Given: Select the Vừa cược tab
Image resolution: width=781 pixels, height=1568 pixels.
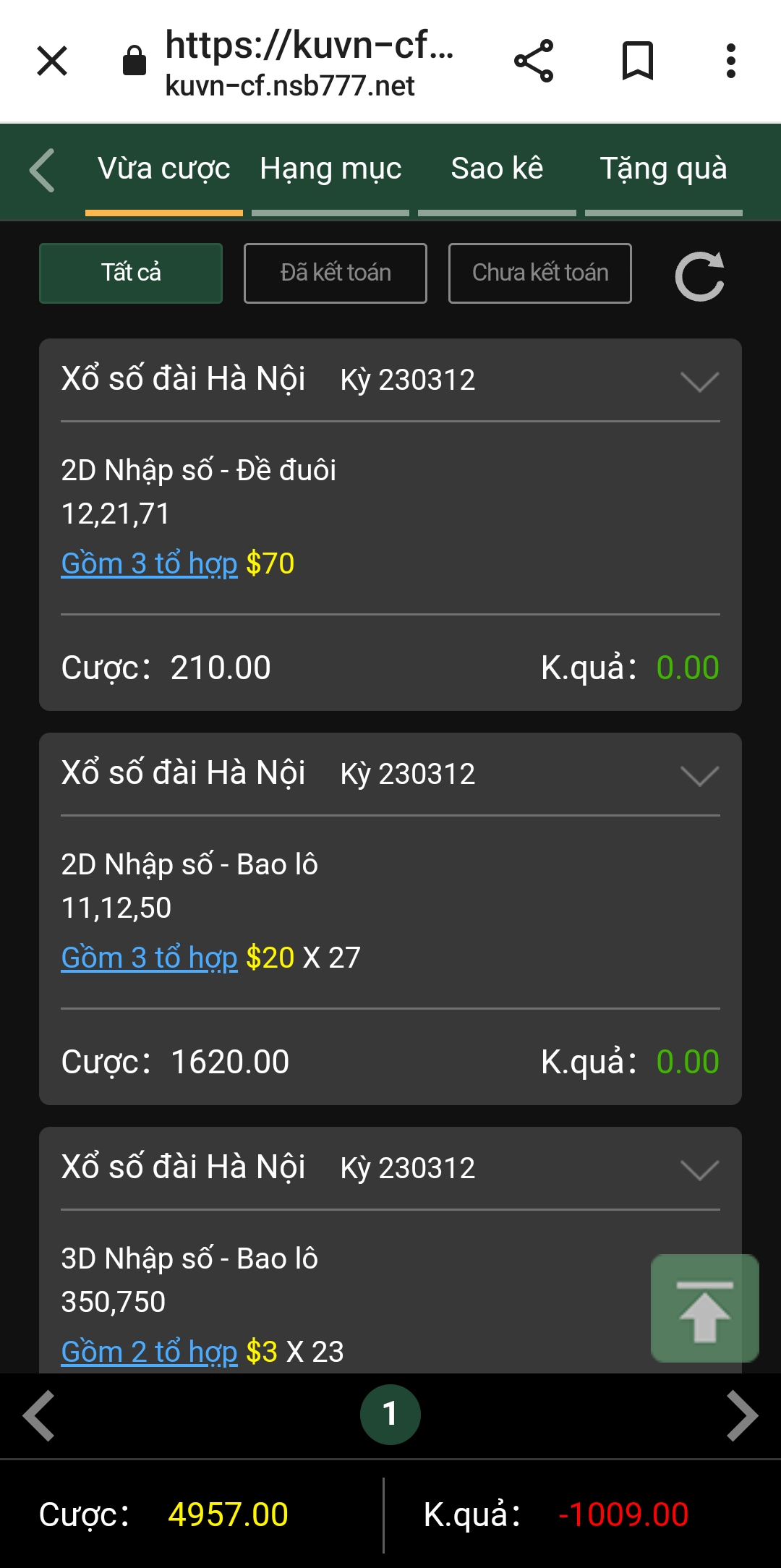Looking at the screenshot, I should (164, 169).
